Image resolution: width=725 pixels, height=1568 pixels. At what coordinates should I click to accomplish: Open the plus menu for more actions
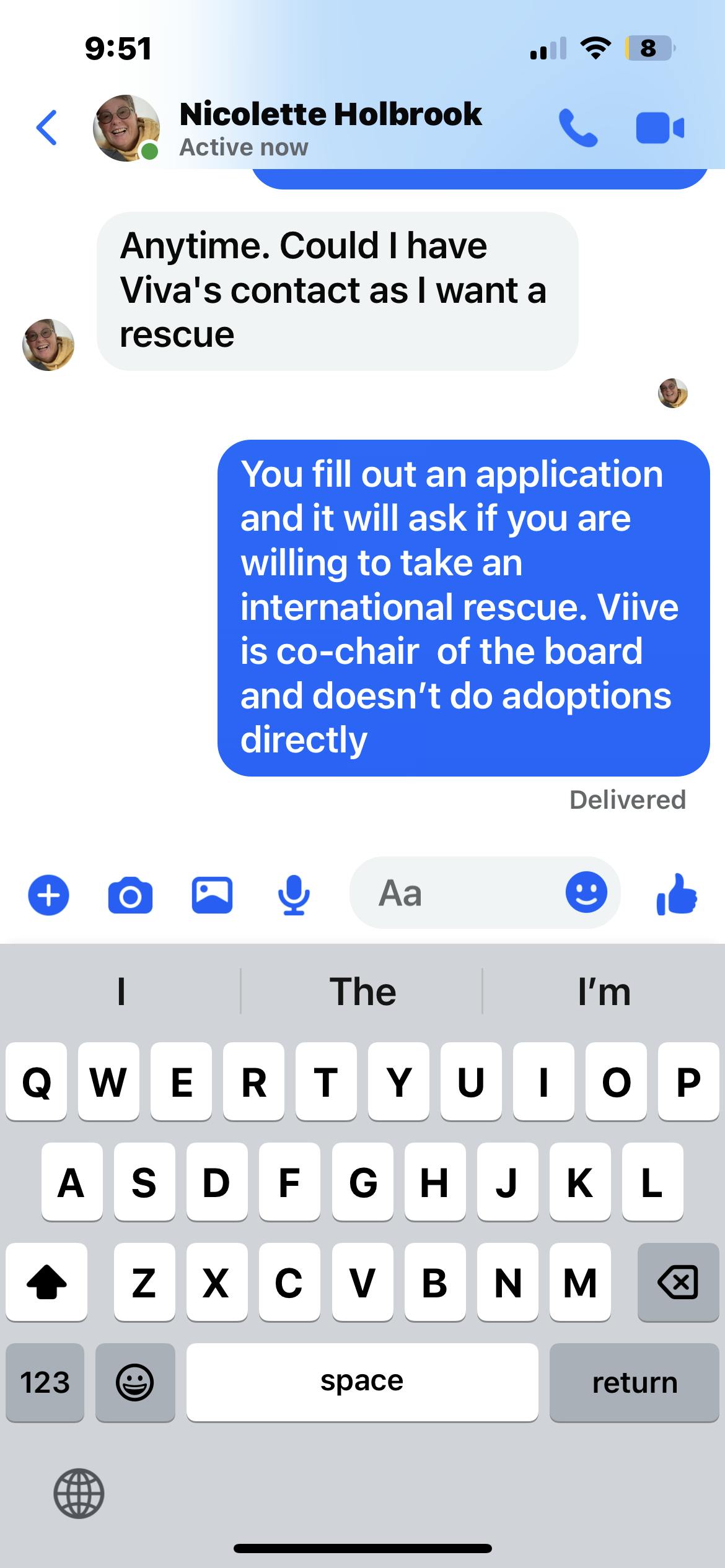[48, 894]
